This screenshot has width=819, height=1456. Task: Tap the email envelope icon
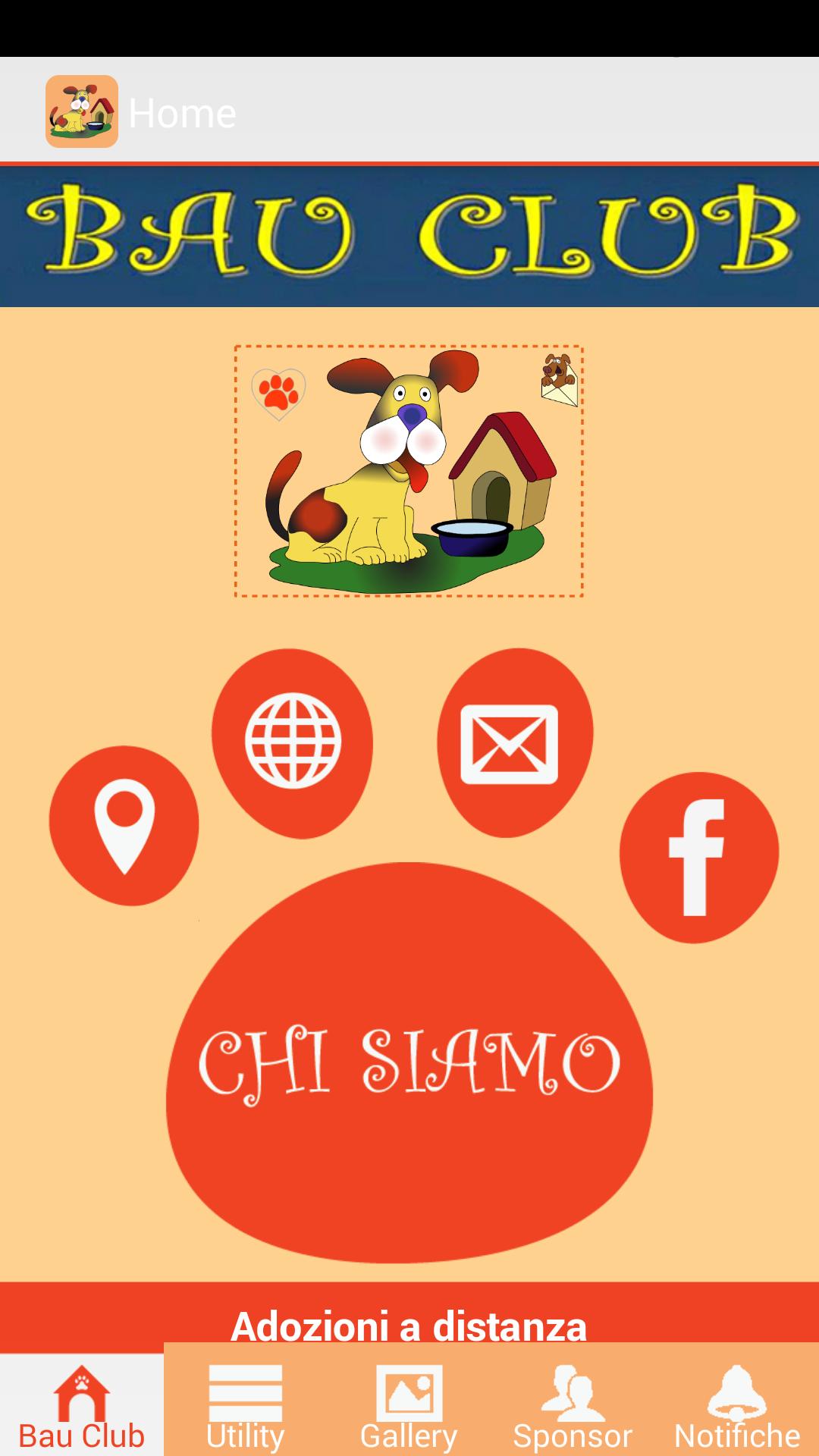tap(510, 744)
